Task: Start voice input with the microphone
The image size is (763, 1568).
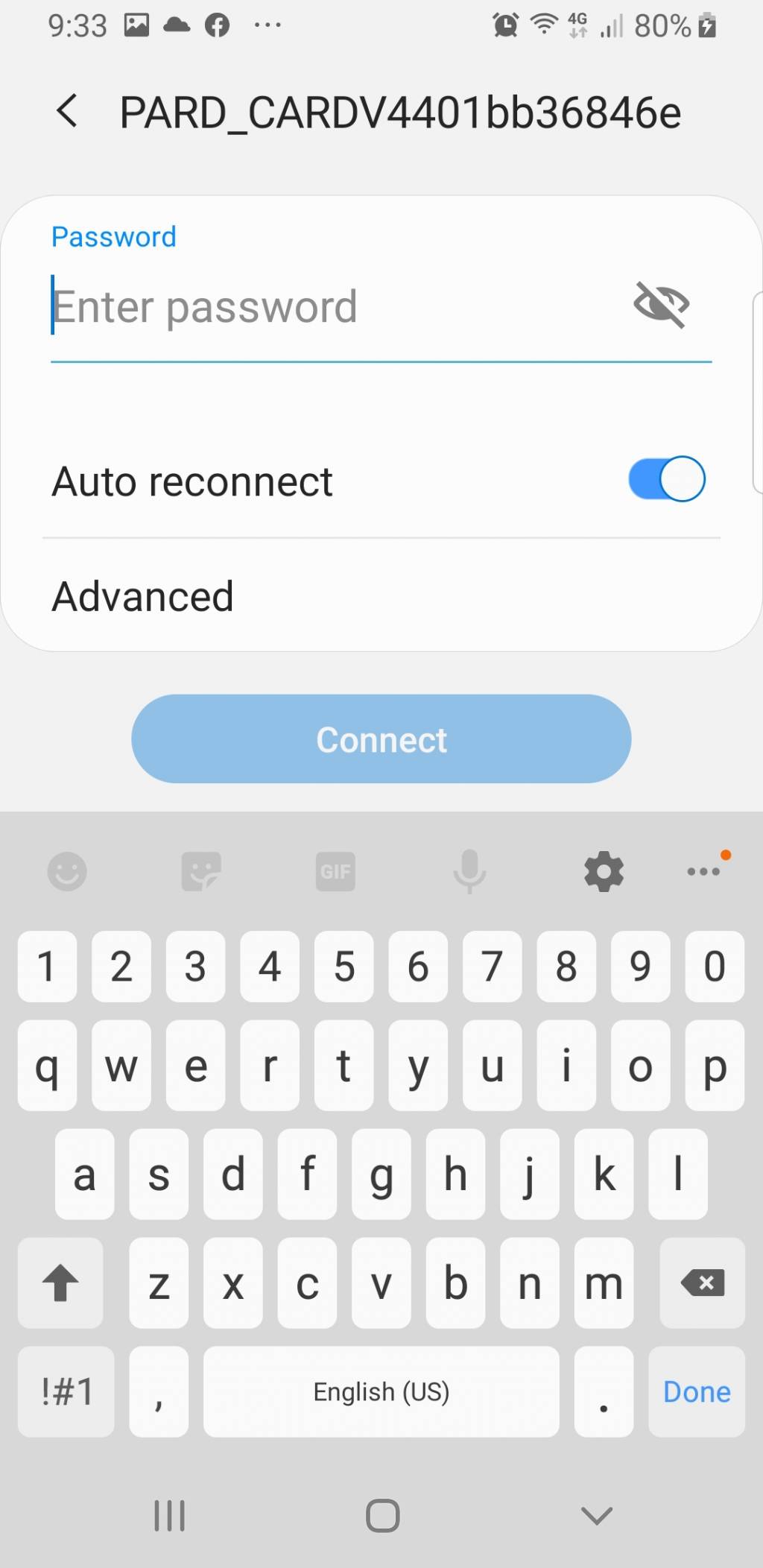Action: (469, 870)
